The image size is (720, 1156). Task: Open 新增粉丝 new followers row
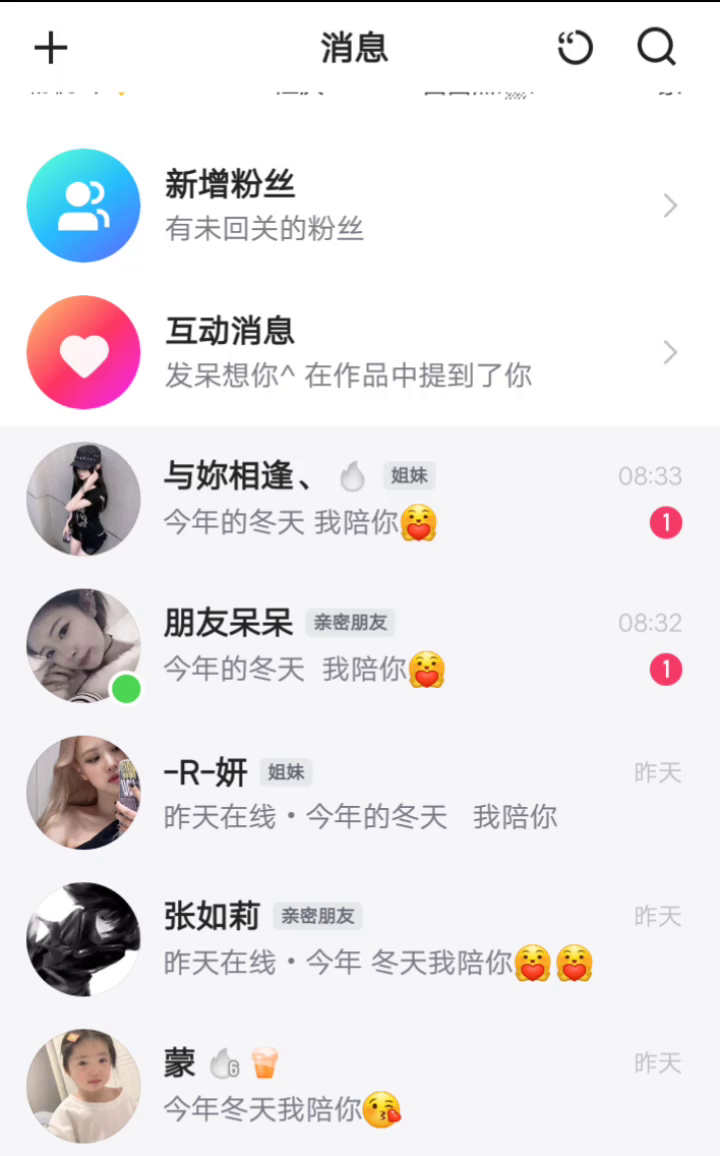pyautogui.click(x=360, y=206)
